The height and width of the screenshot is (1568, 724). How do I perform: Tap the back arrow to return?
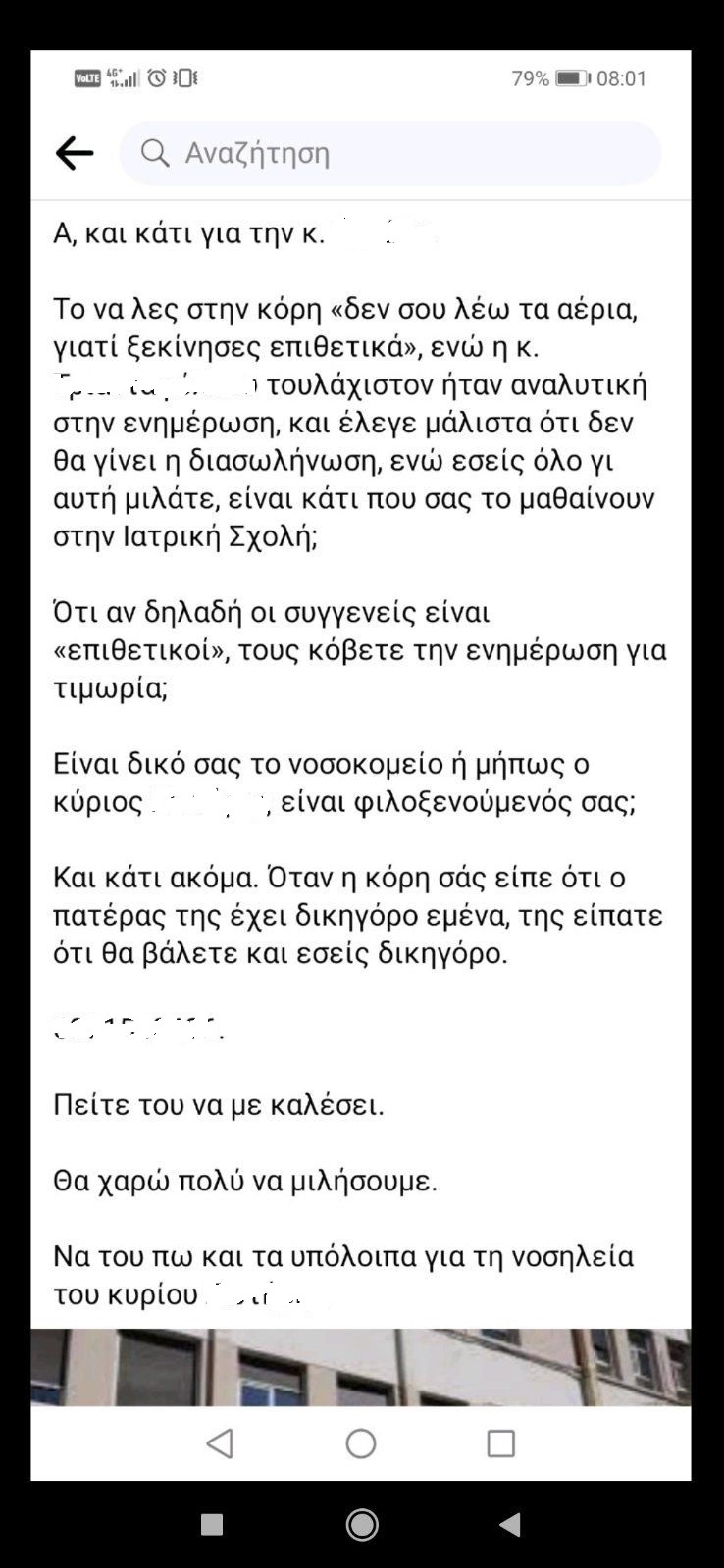(73, 152)
